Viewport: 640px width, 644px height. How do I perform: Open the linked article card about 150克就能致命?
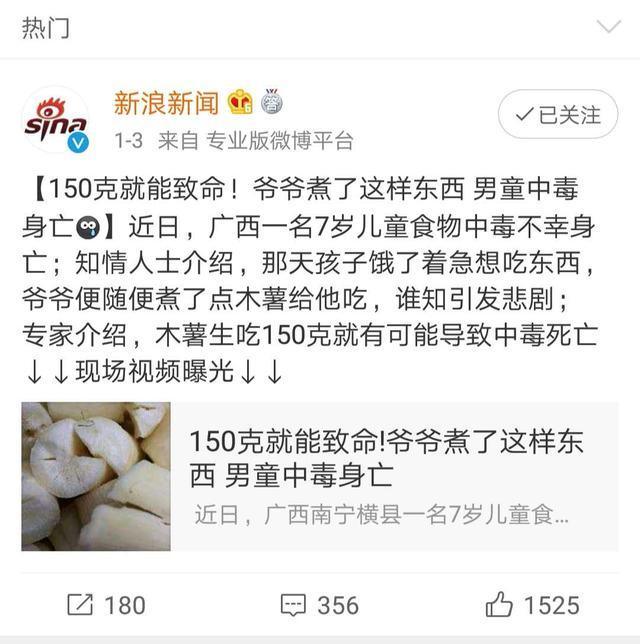pyautogui.click(x=319, y=476)
